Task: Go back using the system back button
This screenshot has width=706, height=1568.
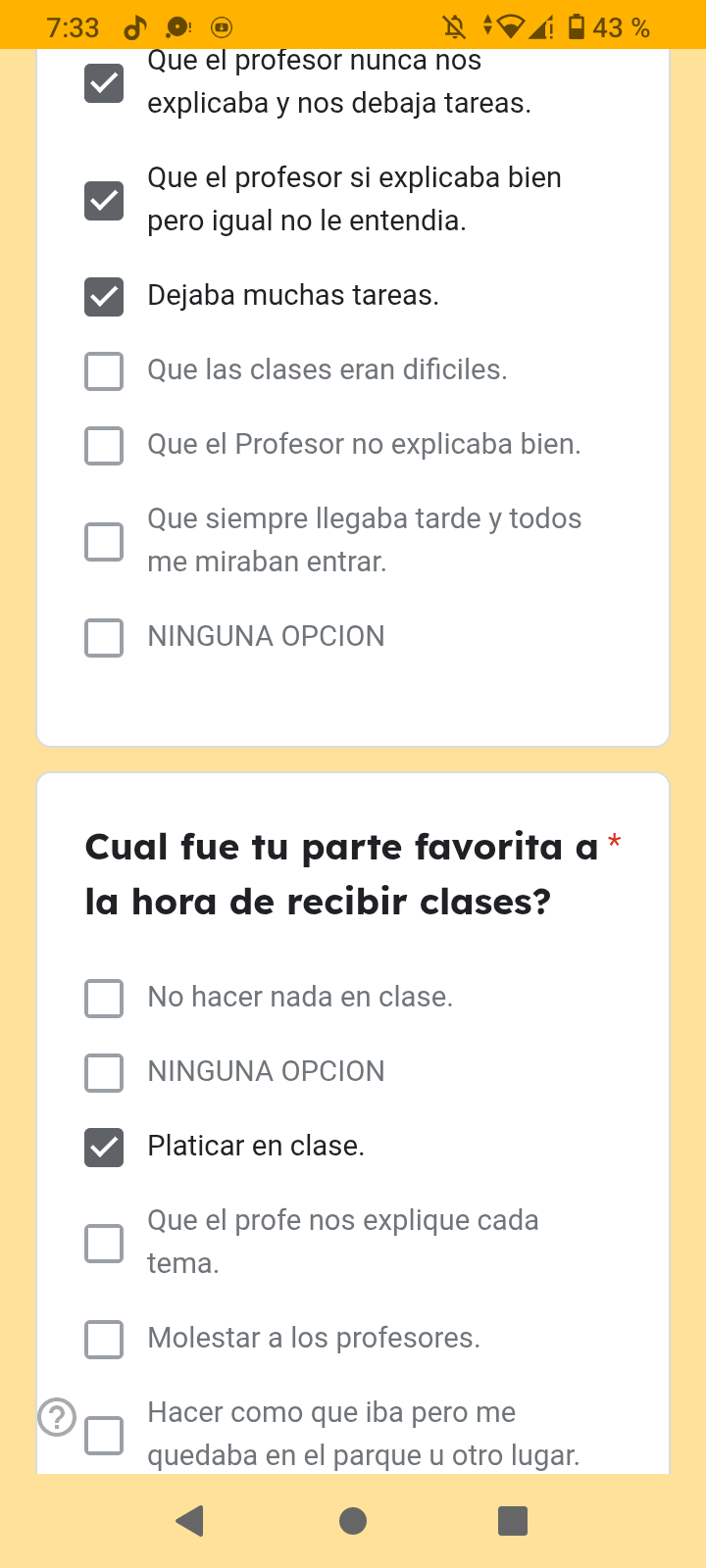Action: click(x=189, y=1521)
